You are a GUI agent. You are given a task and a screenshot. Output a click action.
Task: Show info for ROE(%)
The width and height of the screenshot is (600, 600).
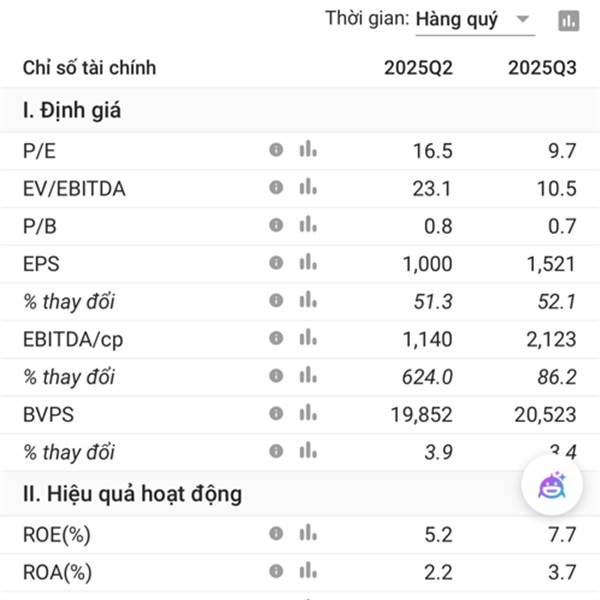tap(276, 533)
